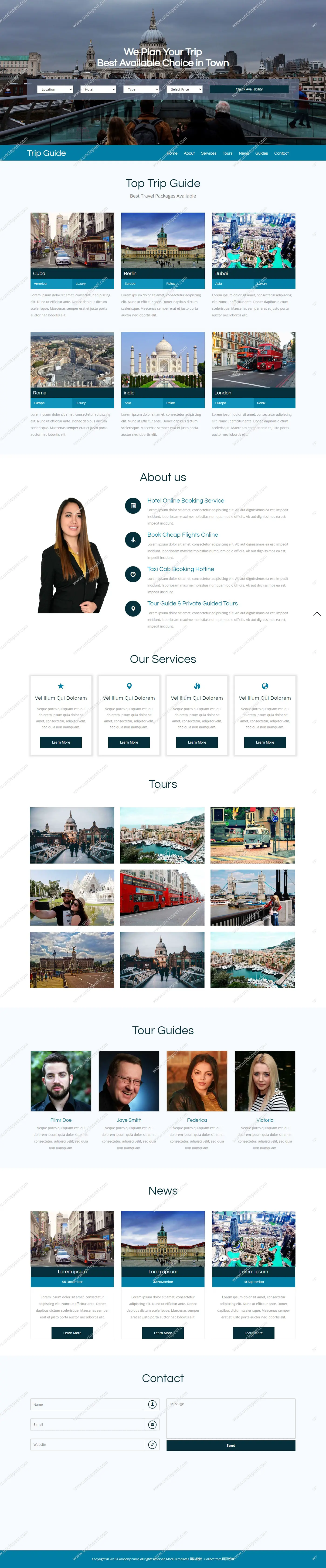Tap the Check Availability button

pos(249,89)
